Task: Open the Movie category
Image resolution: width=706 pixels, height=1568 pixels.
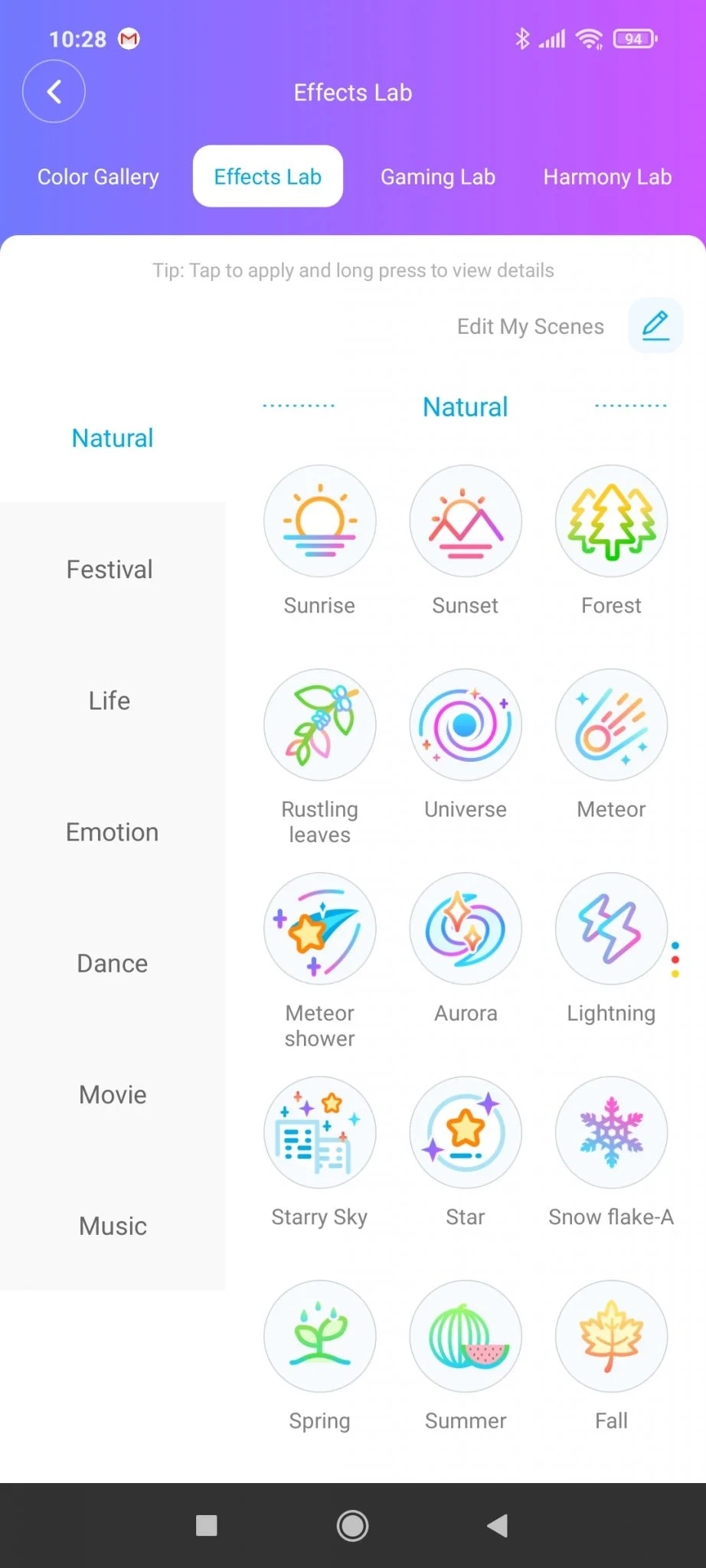Action: (113, 1095)
